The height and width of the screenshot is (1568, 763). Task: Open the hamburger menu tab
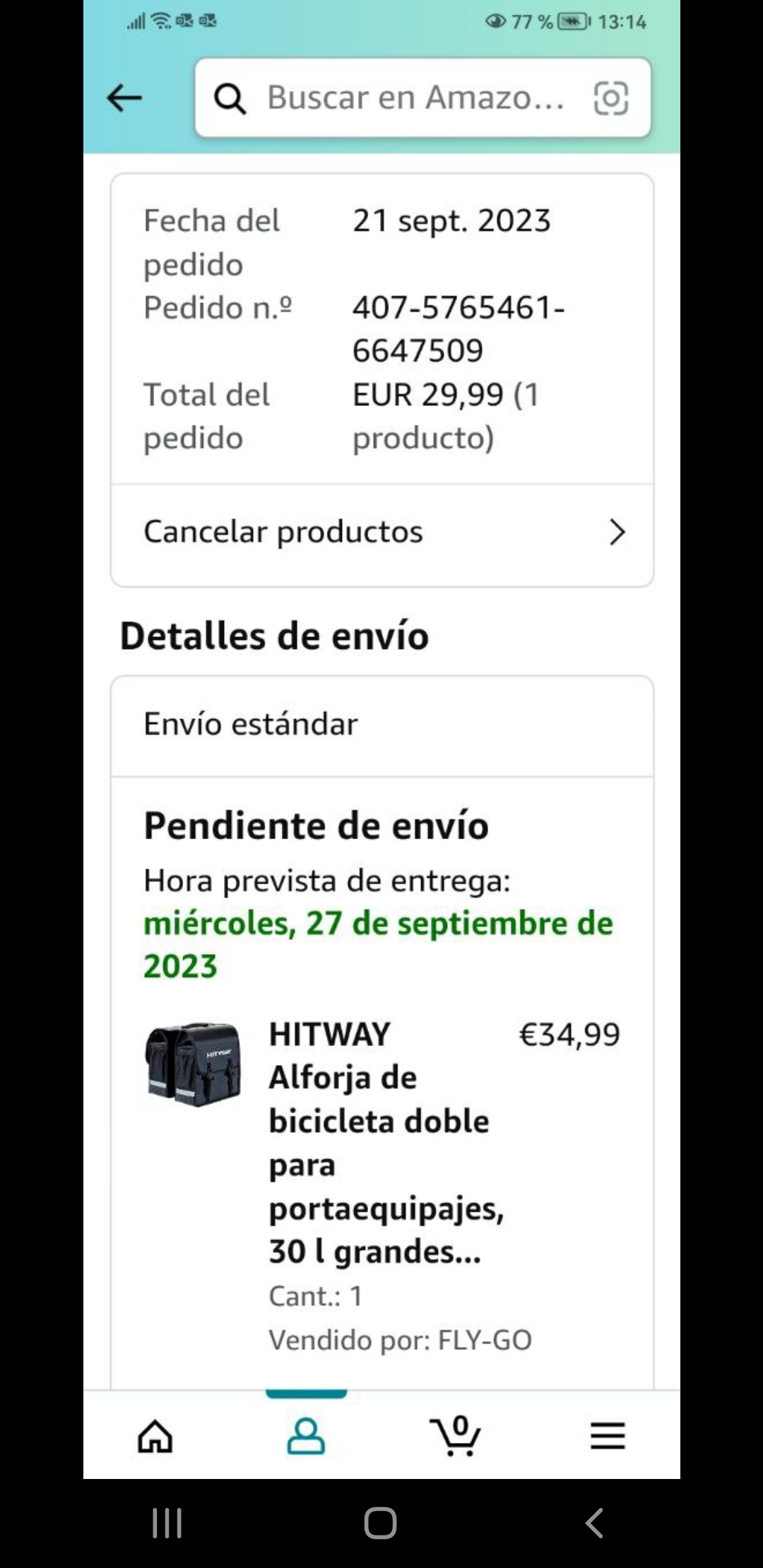pyautogui.click(x=608, y=1435)
